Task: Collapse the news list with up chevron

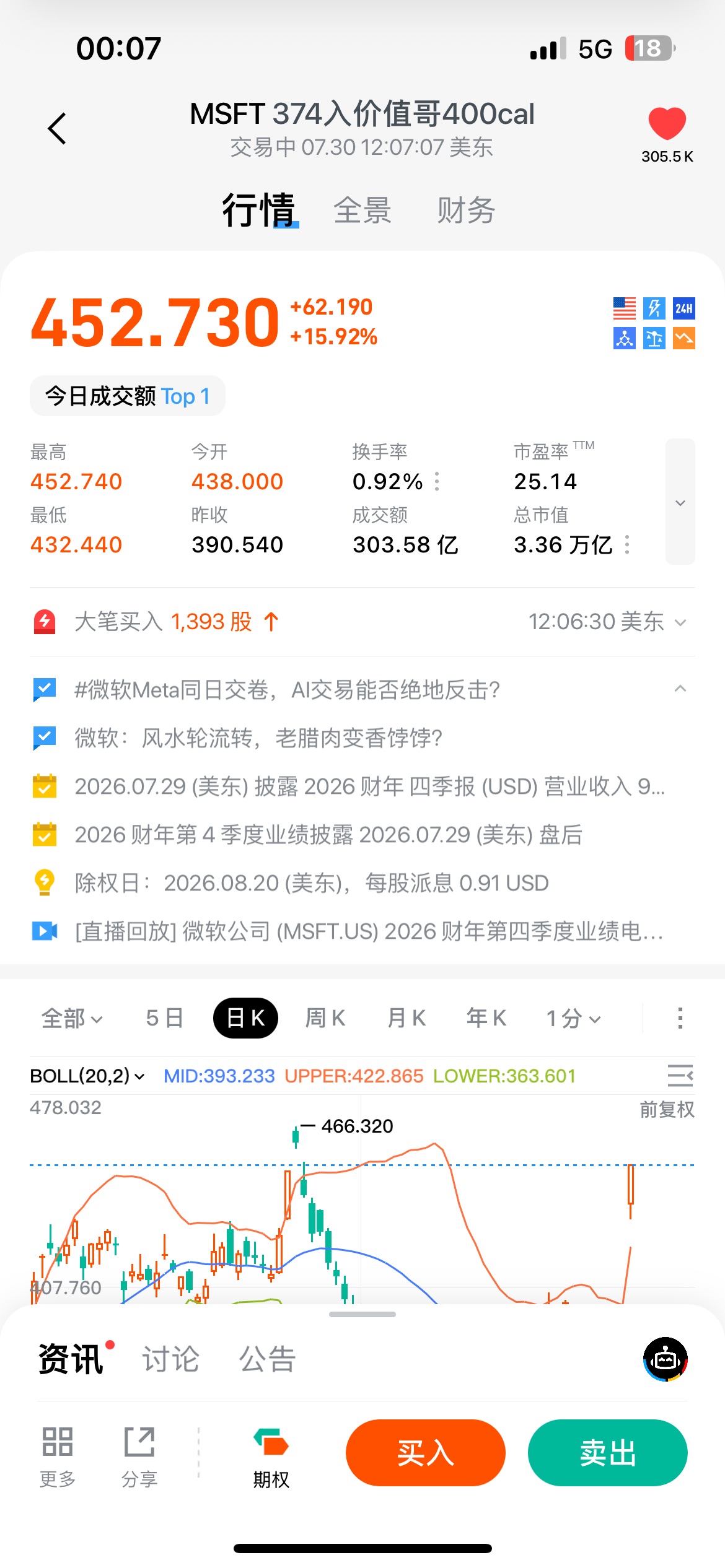Action: [680, 689]
